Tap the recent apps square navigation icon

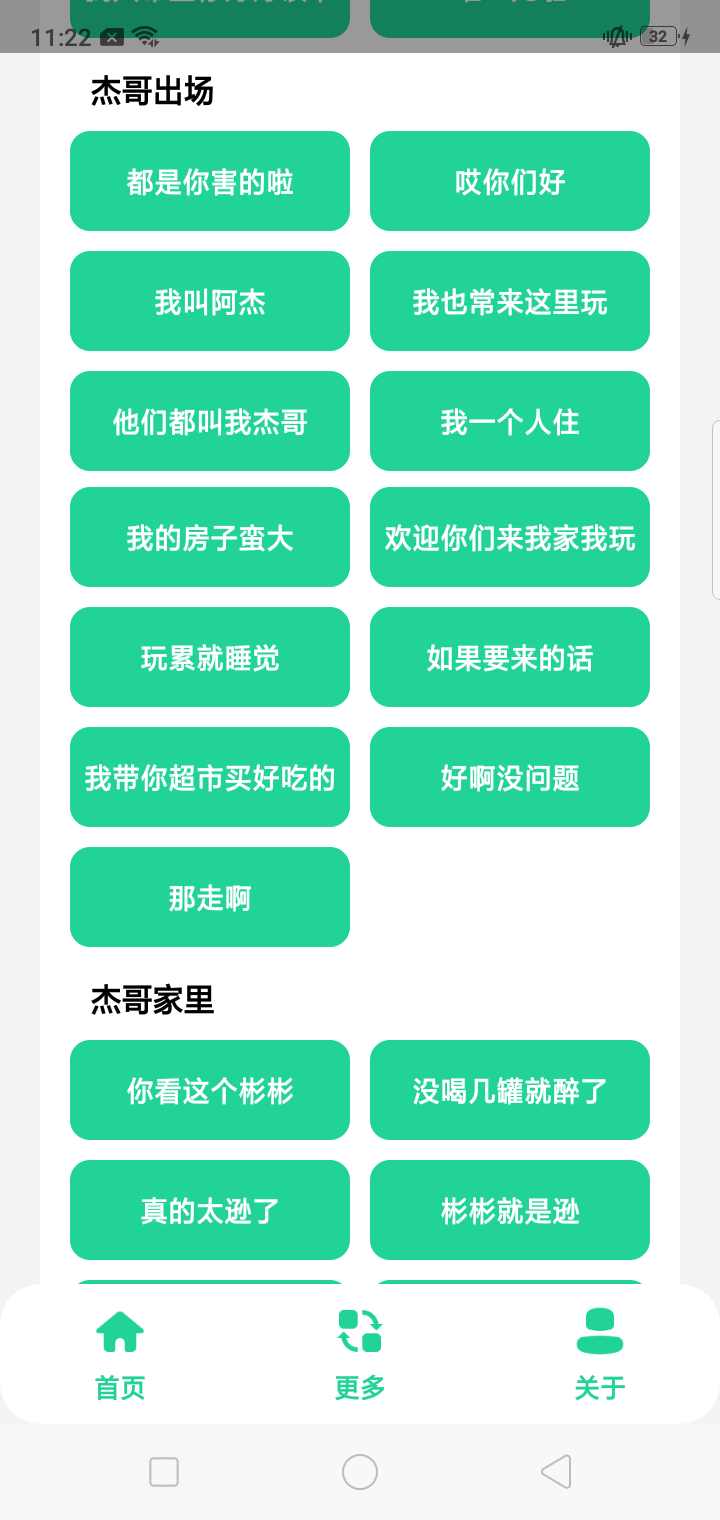click(x=163, y=1471)
